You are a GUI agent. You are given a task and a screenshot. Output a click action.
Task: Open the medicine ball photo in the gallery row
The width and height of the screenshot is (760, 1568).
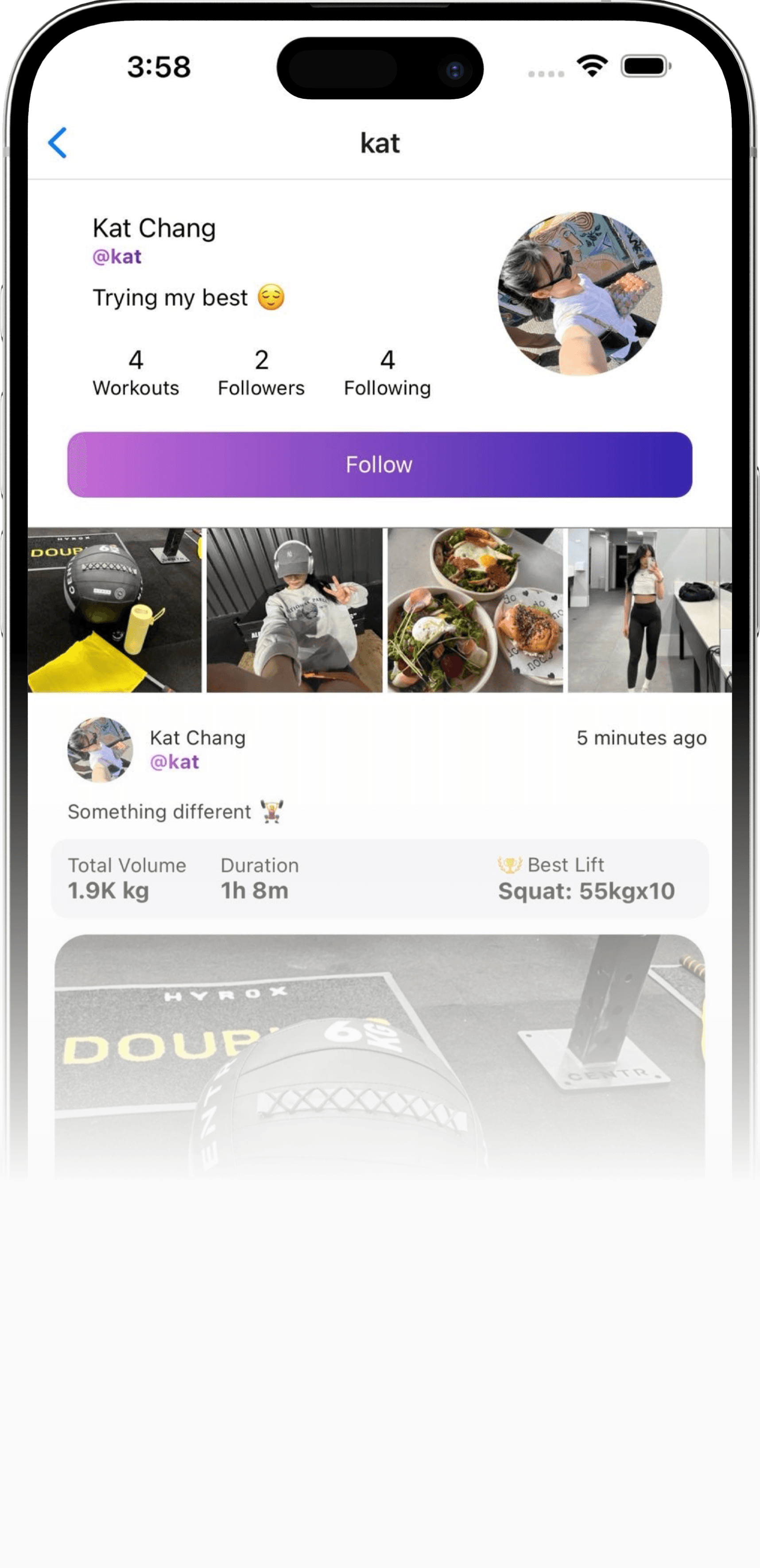[x=114, y=610]
